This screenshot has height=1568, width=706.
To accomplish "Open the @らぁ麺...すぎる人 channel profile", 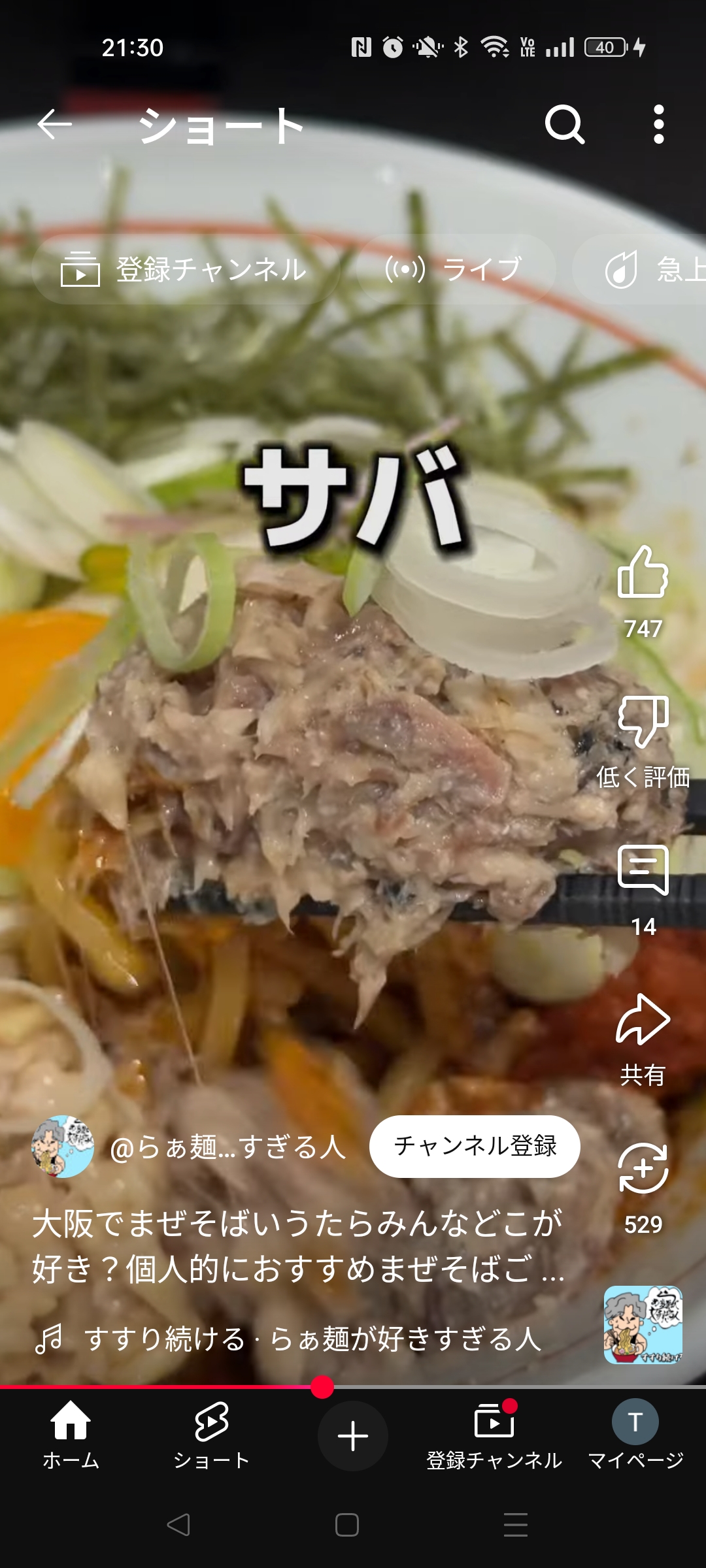I will (227, 1147).
